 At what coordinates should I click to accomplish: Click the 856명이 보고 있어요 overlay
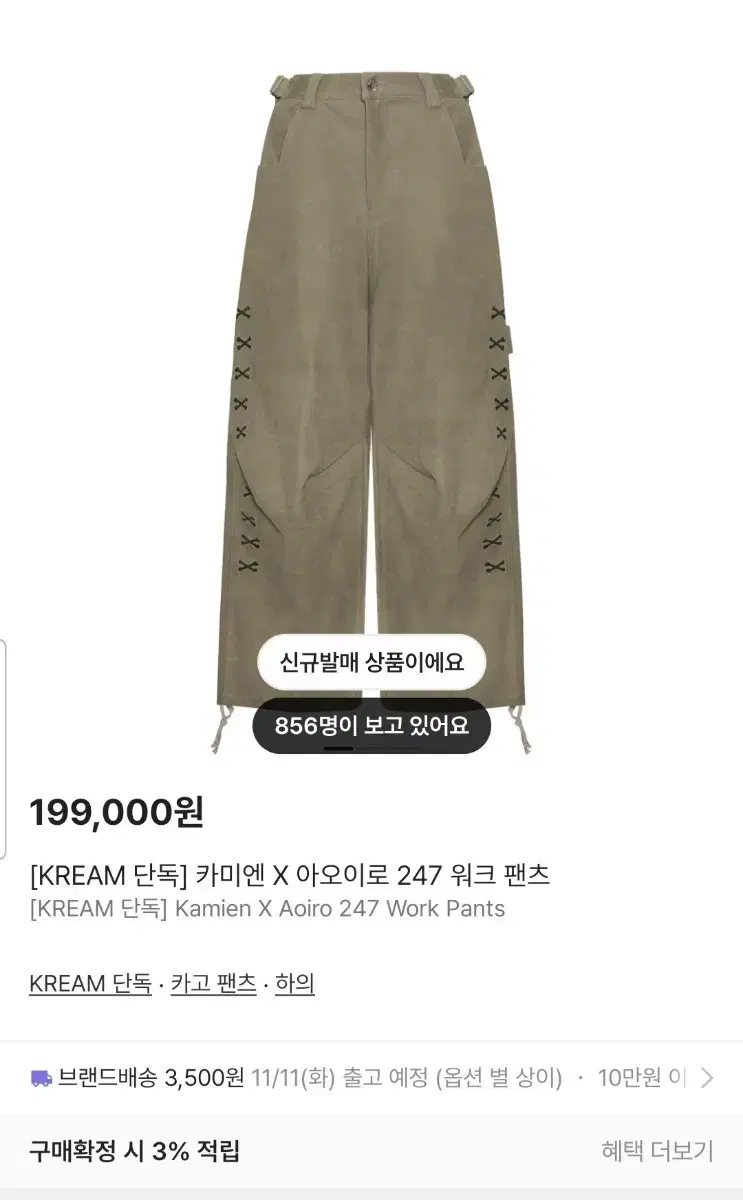tap(371, 727)
